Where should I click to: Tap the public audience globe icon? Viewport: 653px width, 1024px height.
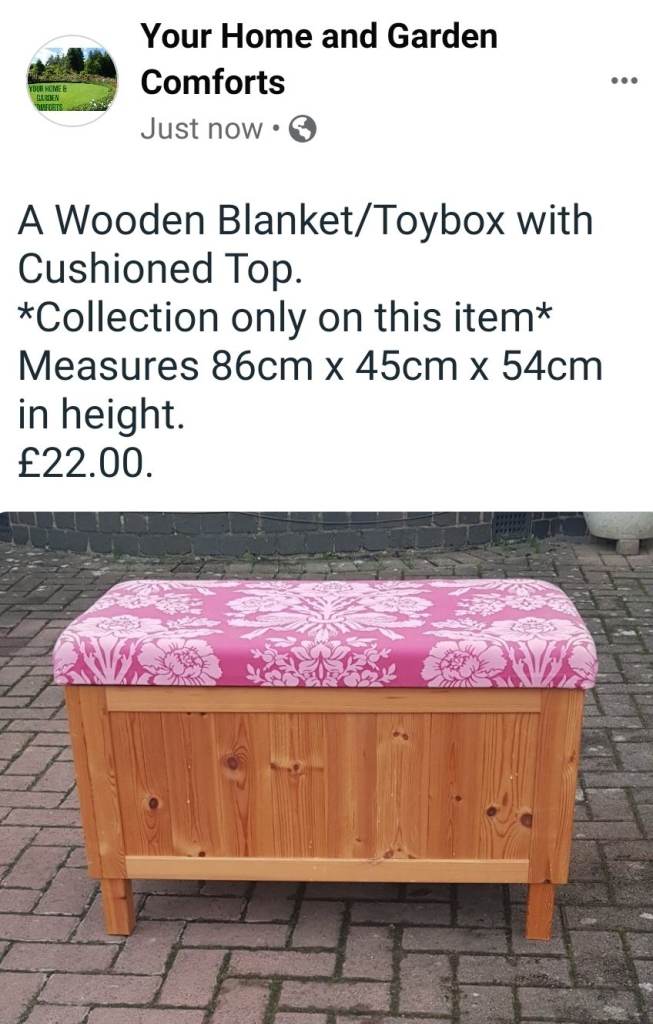tap(303, 129)
